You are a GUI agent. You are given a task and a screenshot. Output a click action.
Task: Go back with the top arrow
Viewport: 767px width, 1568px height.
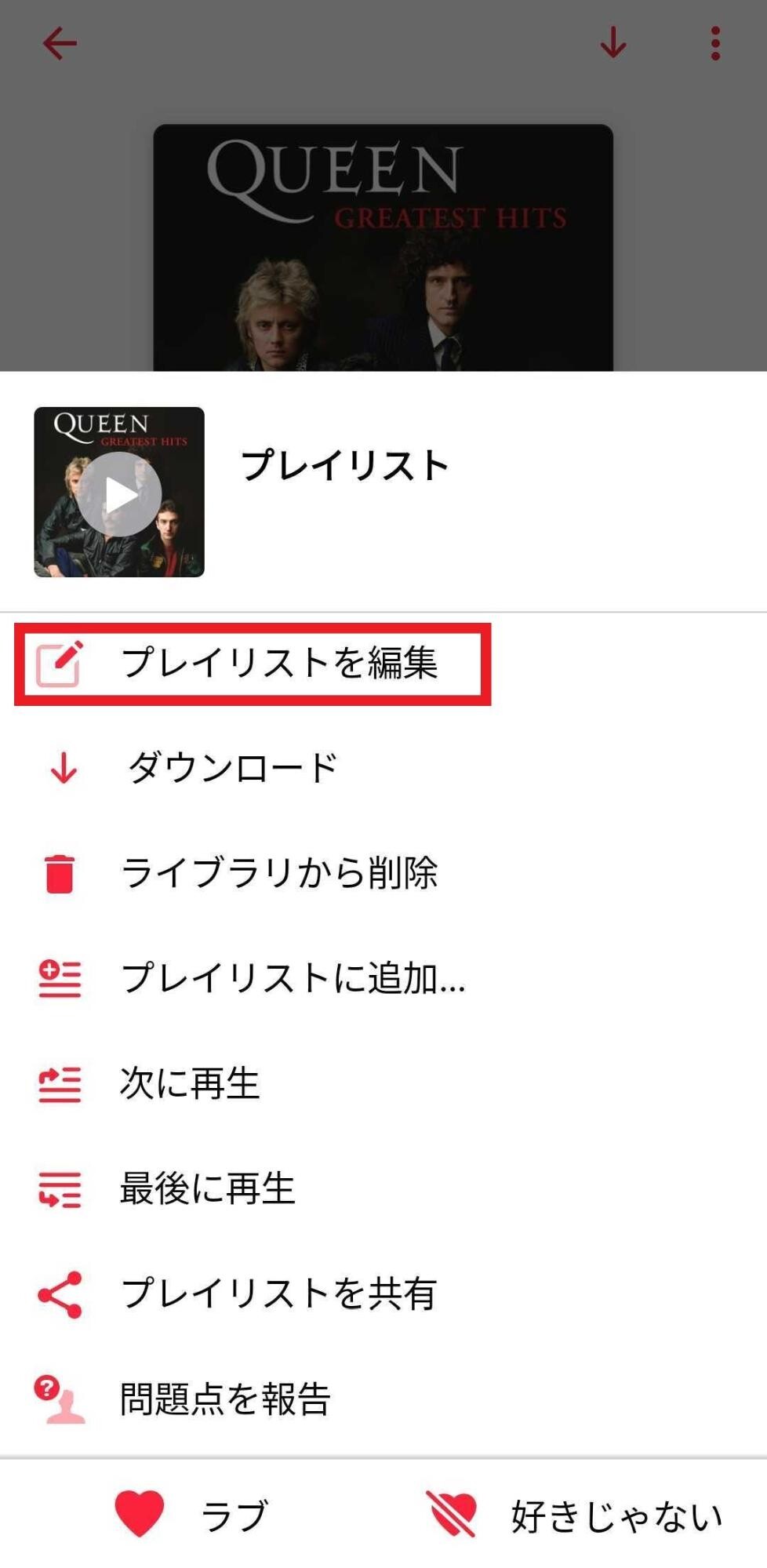click(60, 43)
